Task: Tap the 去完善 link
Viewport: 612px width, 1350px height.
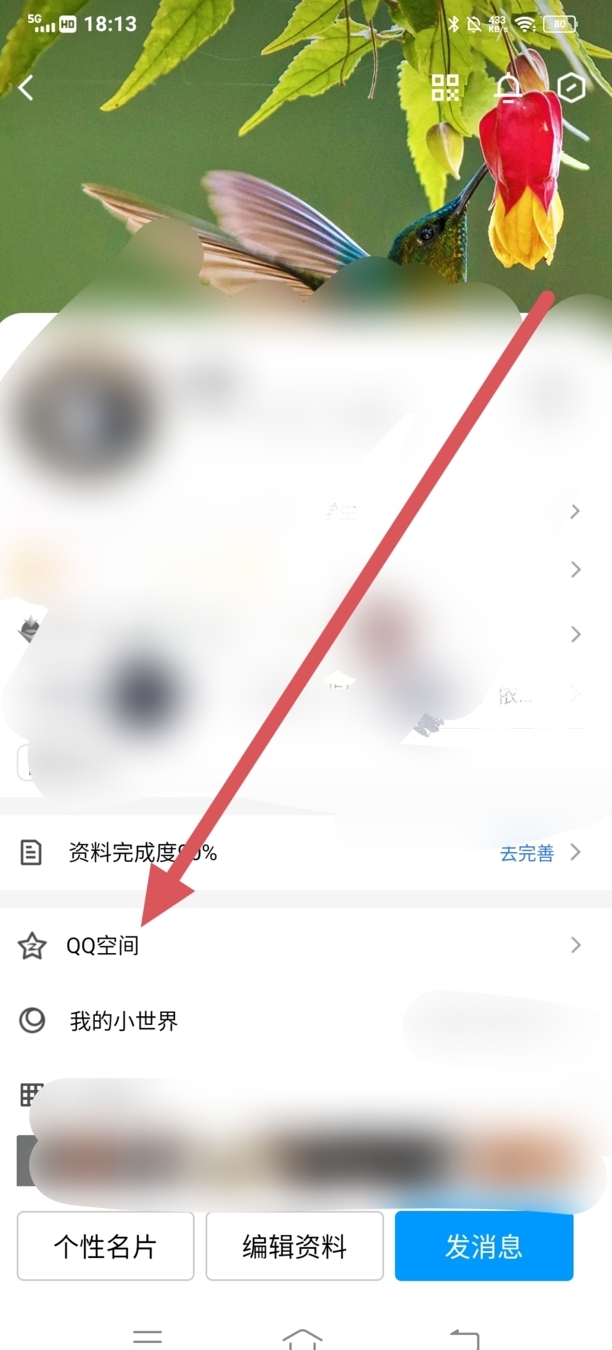Action: [x=527, y=853]
